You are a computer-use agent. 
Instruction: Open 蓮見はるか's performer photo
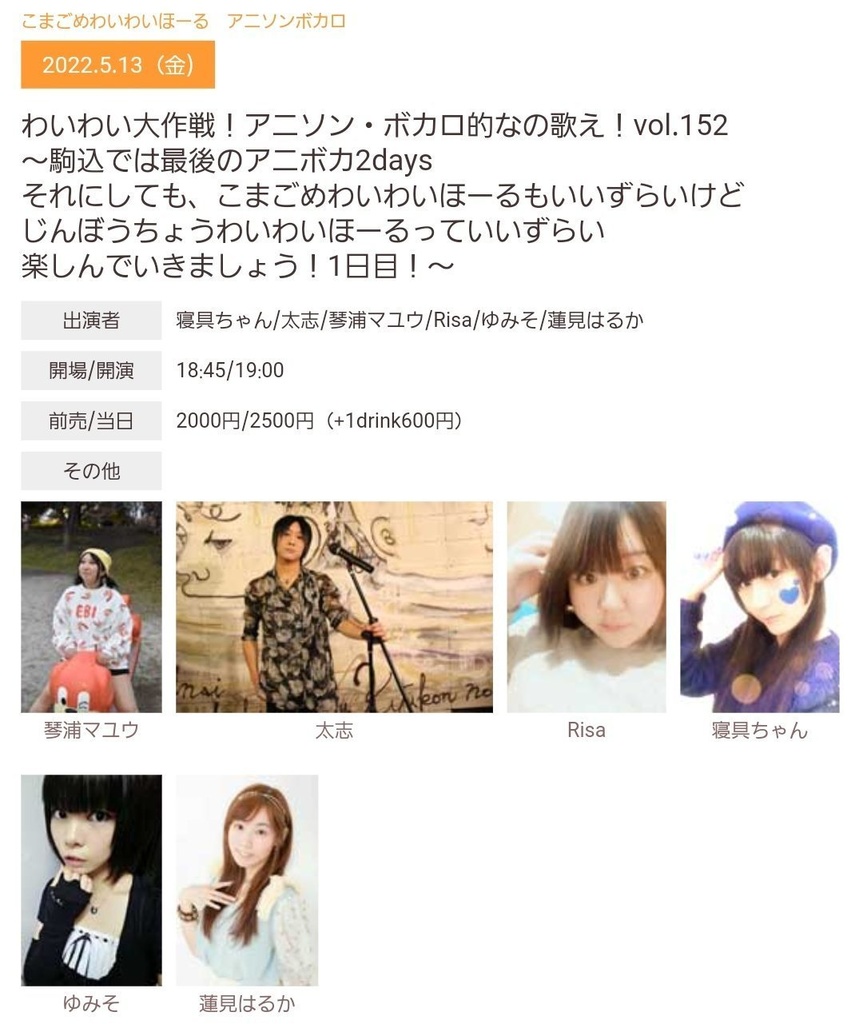coord(247,880)
